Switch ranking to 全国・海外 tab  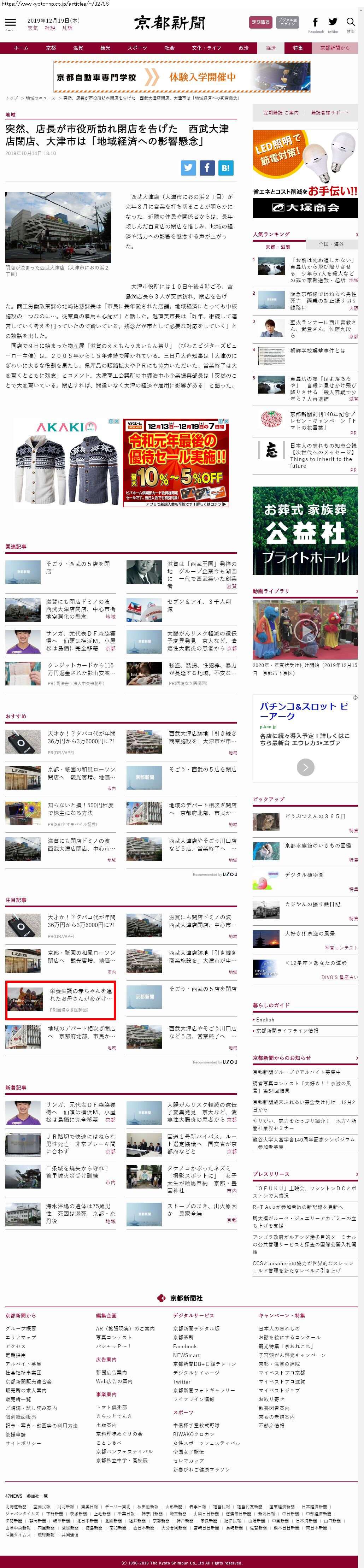point(331,244)
